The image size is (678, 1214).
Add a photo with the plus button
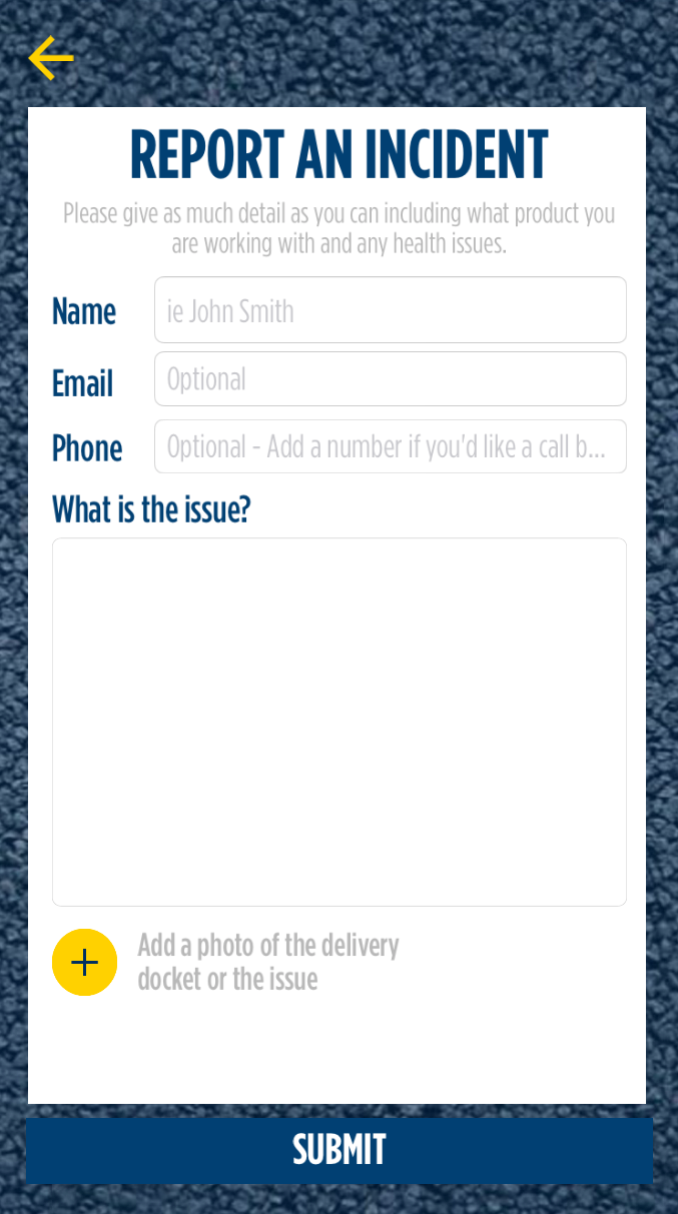[x=85, y=962]
